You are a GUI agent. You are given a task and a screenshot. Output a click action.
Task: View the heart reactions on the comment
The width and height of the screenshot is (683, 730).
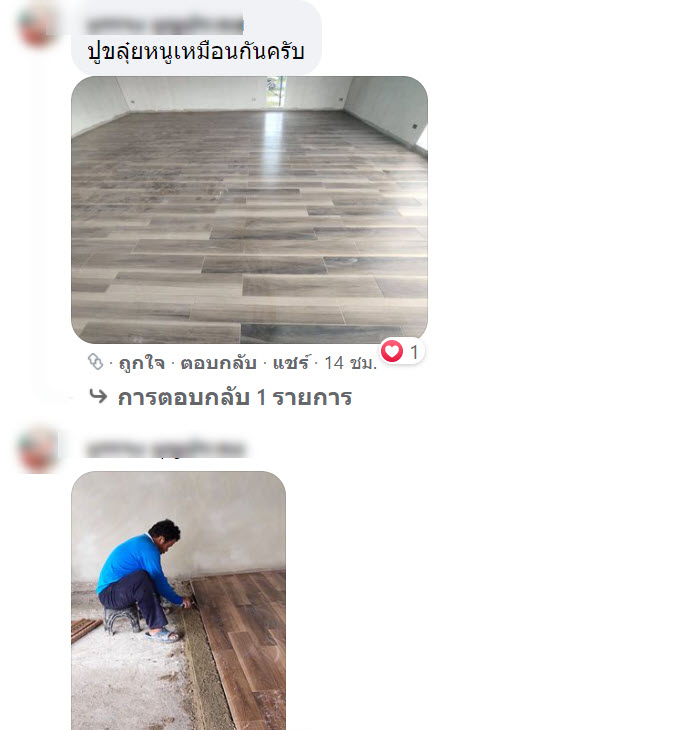pyautogui.click(x=401, y=352)
